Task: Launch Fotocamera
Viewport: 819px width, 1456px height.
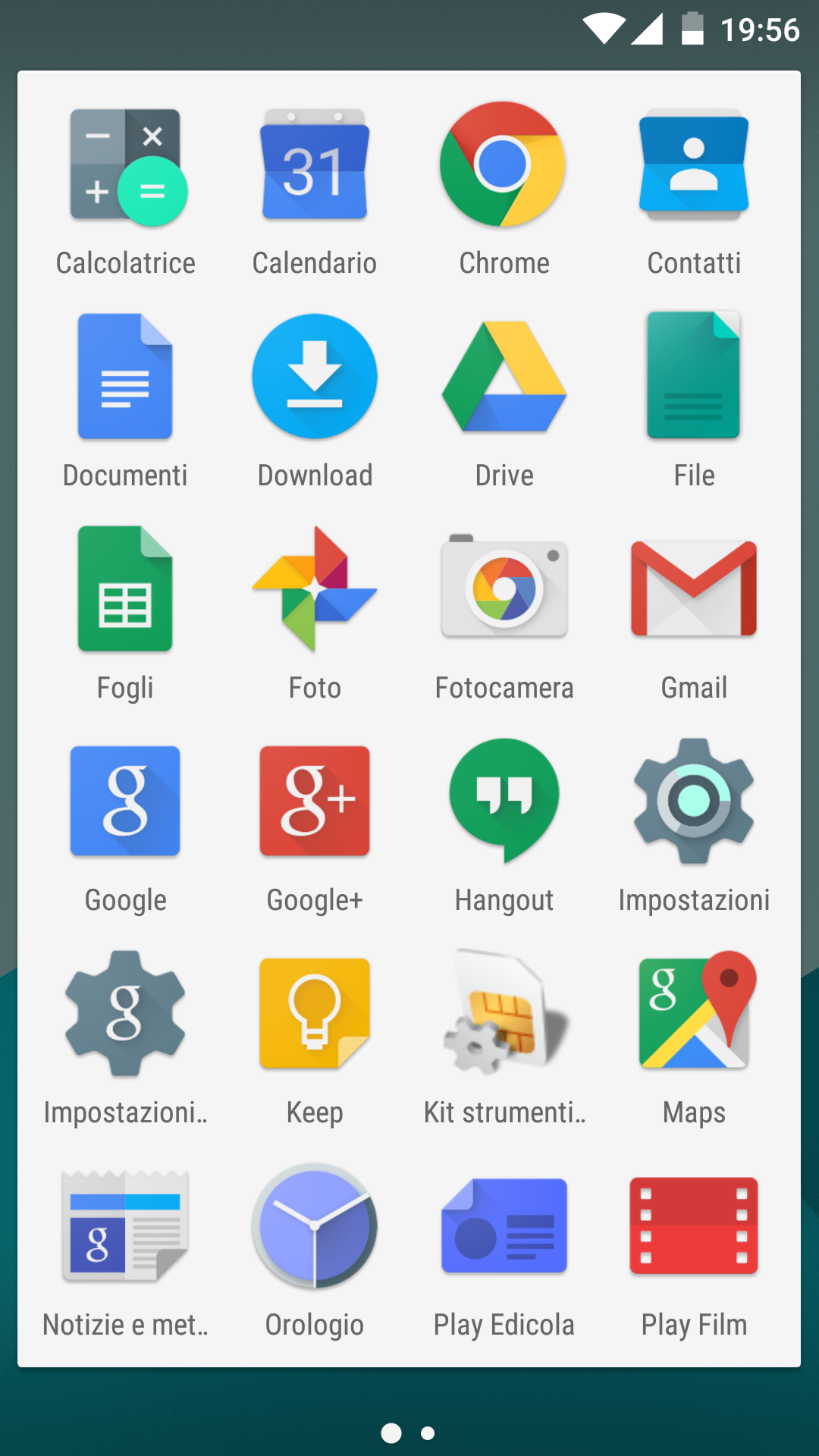Action: 504,589
